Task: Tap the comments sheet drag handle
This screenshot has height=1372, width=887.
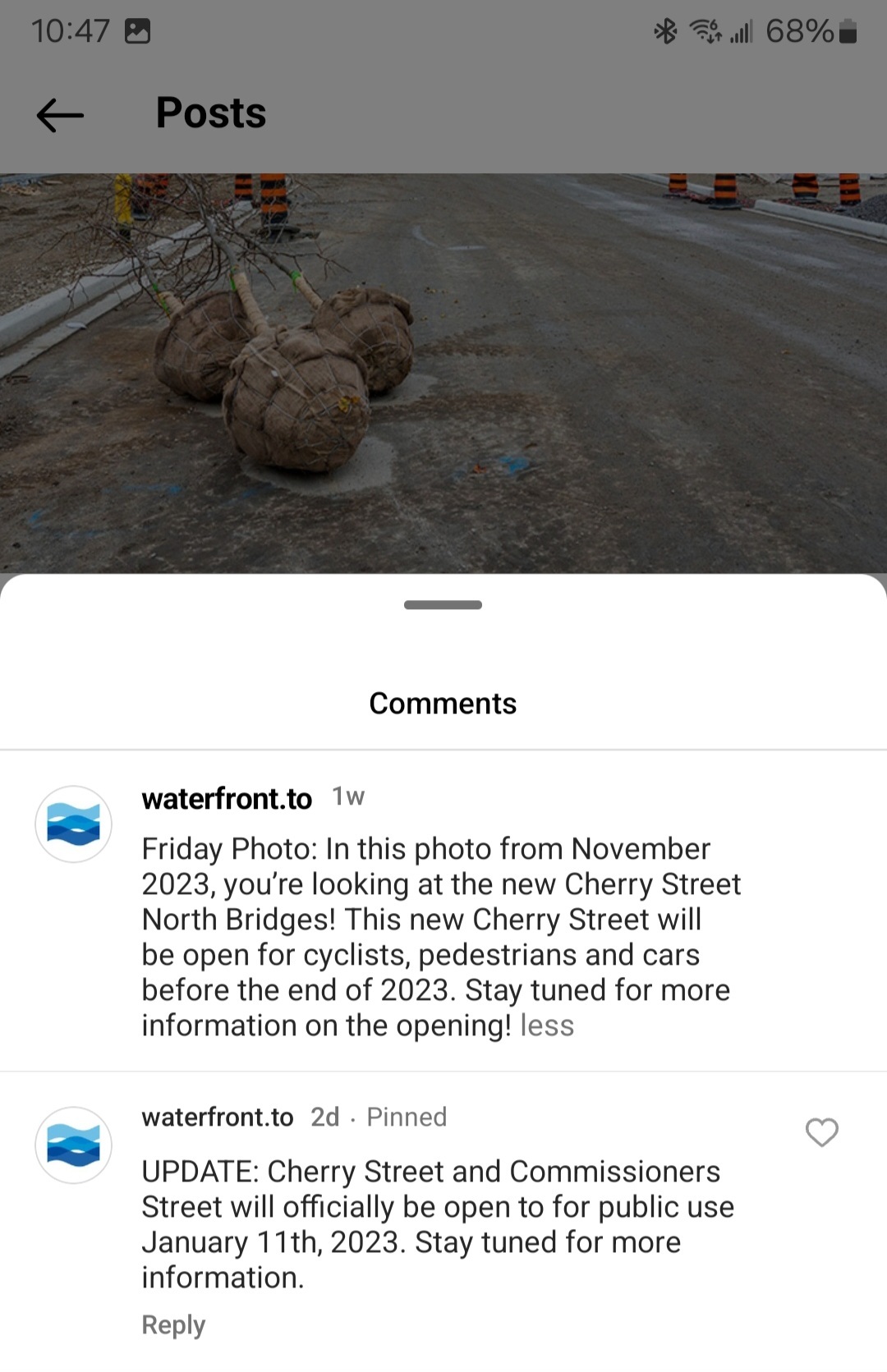Action: [x=443, y=605]
